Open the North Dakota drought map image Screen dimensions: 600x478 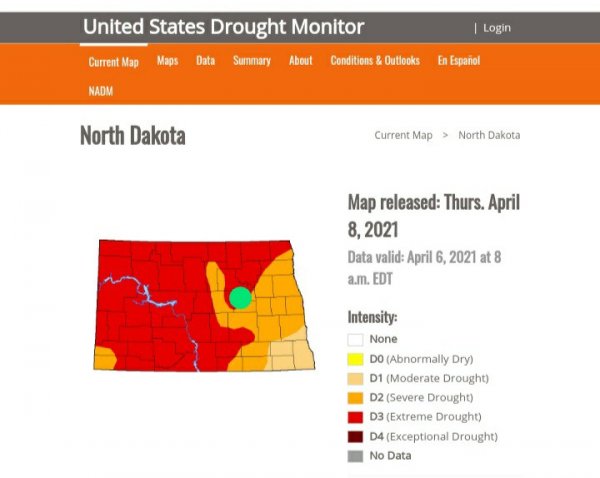click(205, 305)
